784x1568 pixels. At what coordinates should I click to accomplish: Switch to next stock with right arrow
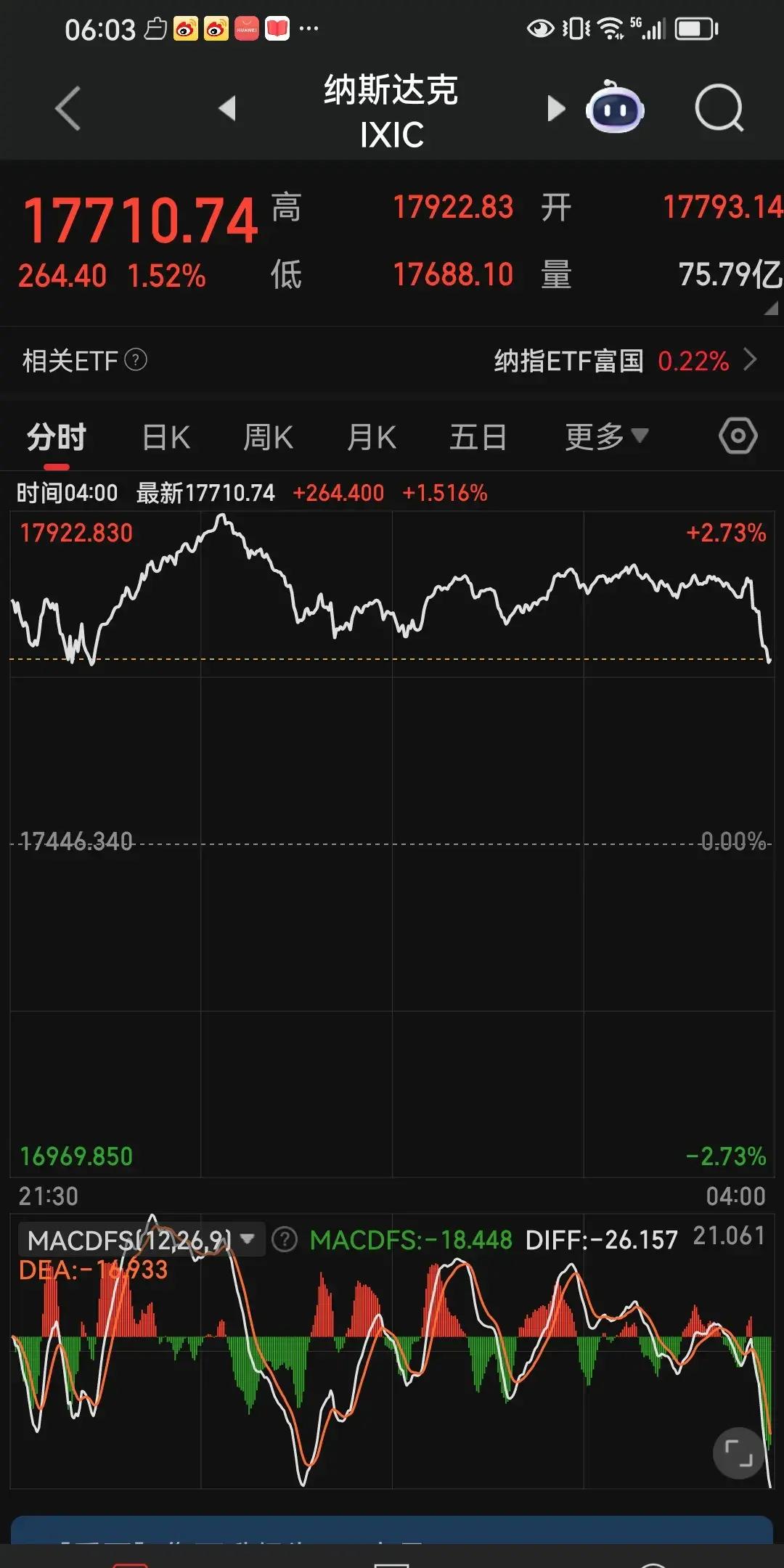pyautogui.click(x=556, y=107)
